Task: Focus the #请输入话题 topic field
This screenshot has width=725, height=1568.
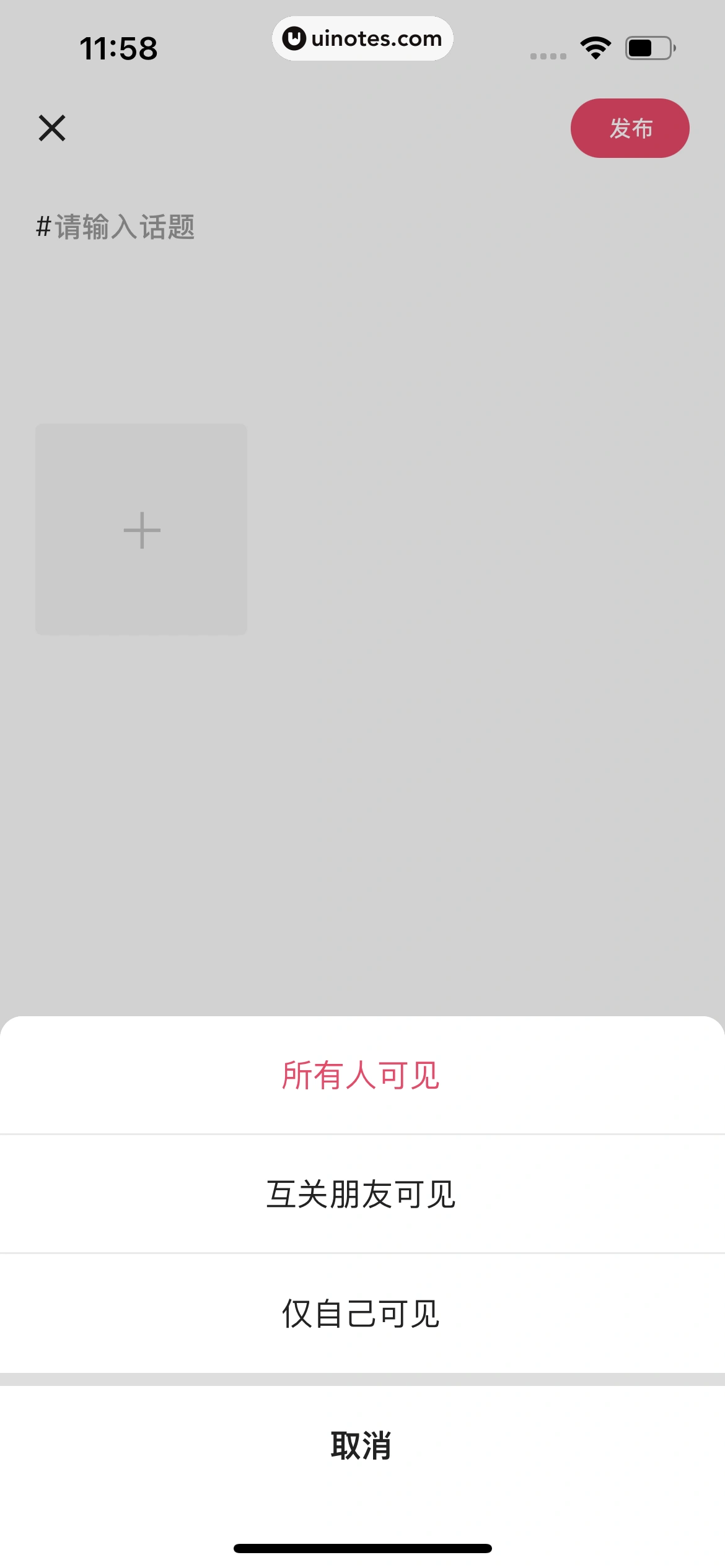Action: (x=116, y=227)
